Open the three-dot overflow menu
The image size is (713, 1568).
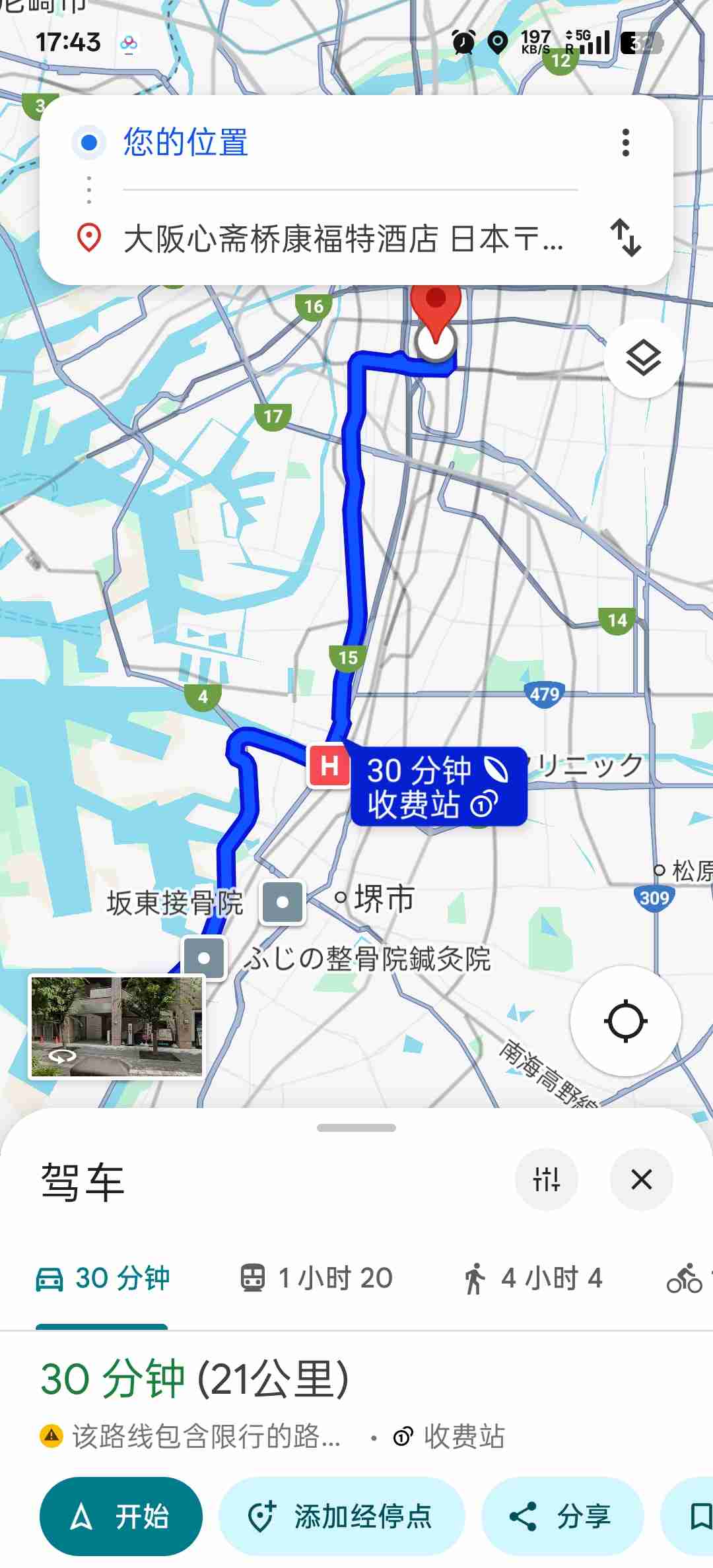[625, 143]
